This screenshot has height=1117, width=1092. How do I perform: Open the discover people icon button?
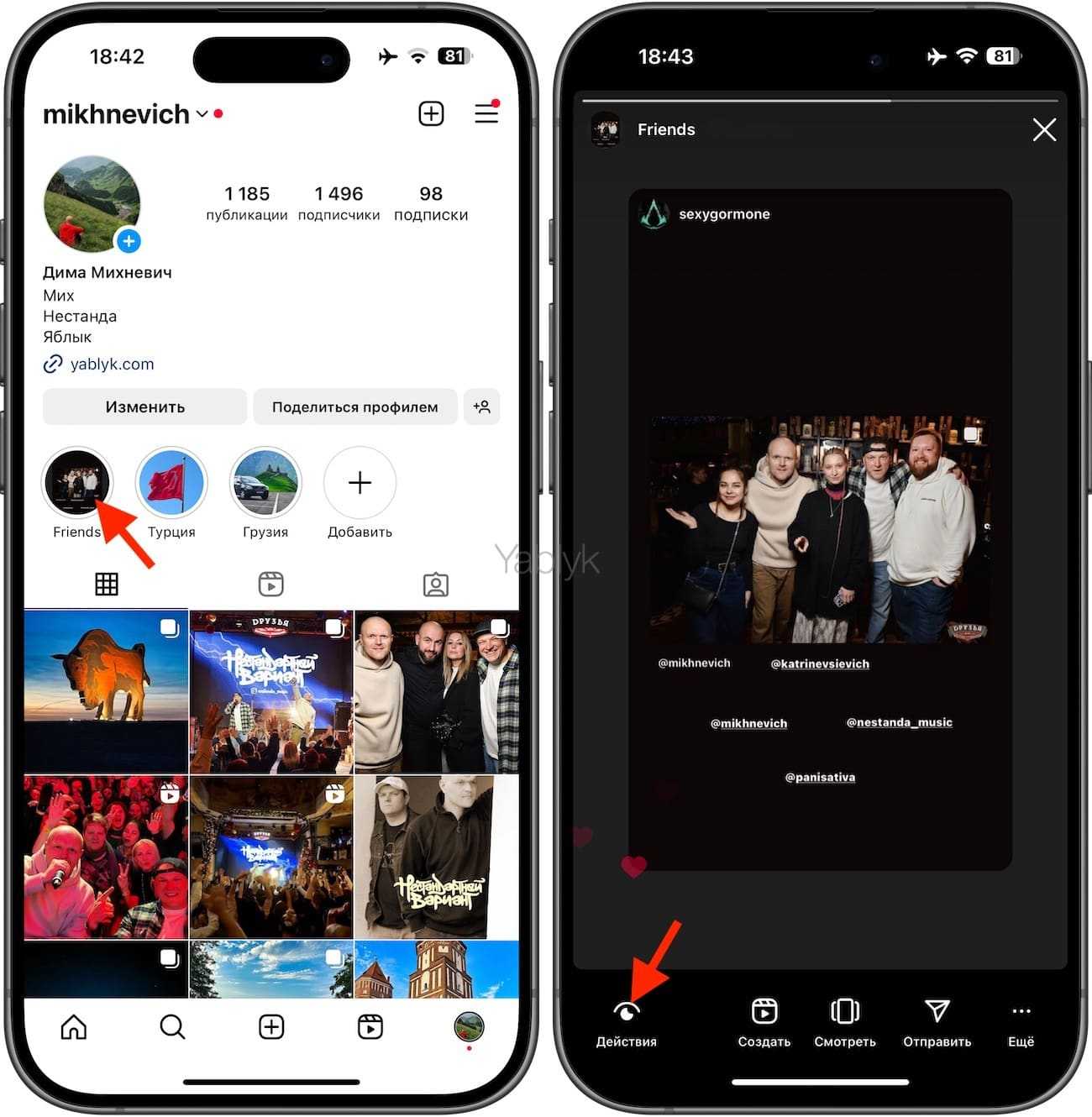[481, 406]
